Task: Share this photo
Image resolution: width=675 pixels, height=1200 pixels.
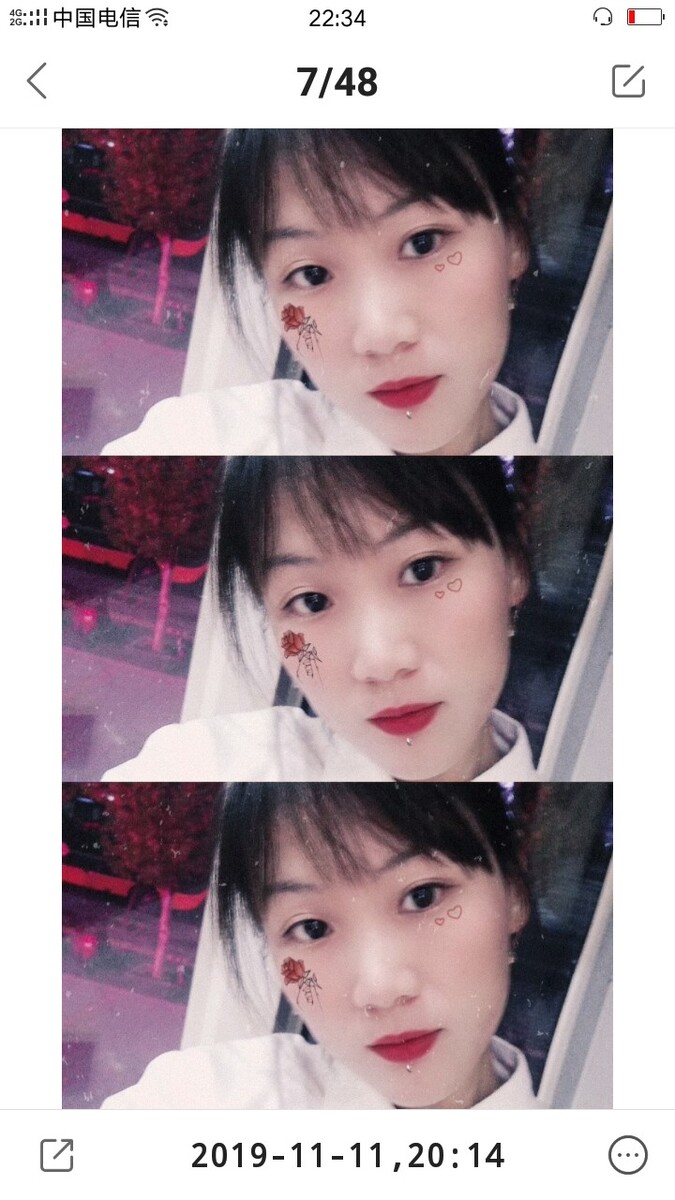Action: coord(57,1155)
